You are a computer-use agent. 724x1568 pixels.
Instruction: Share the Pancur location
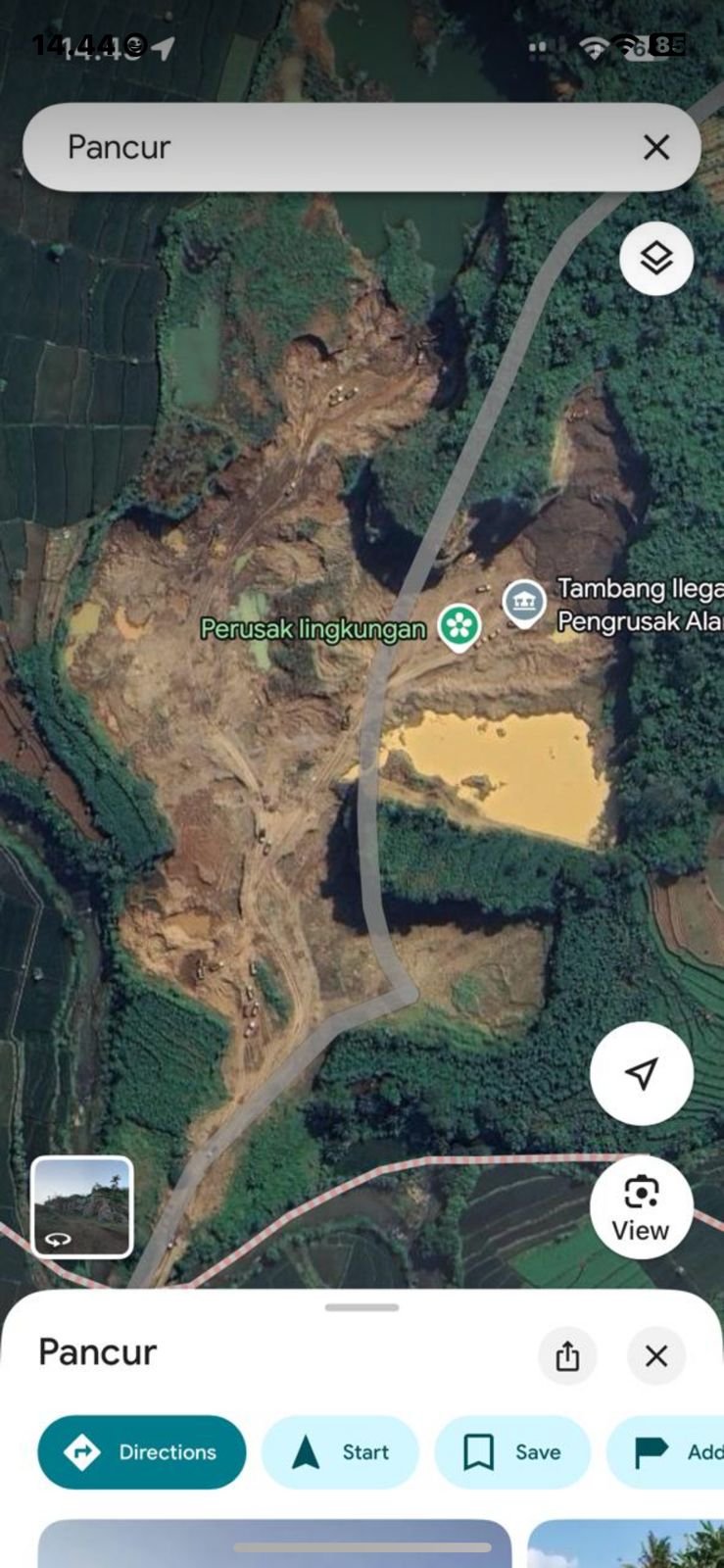click(567, 1355)
